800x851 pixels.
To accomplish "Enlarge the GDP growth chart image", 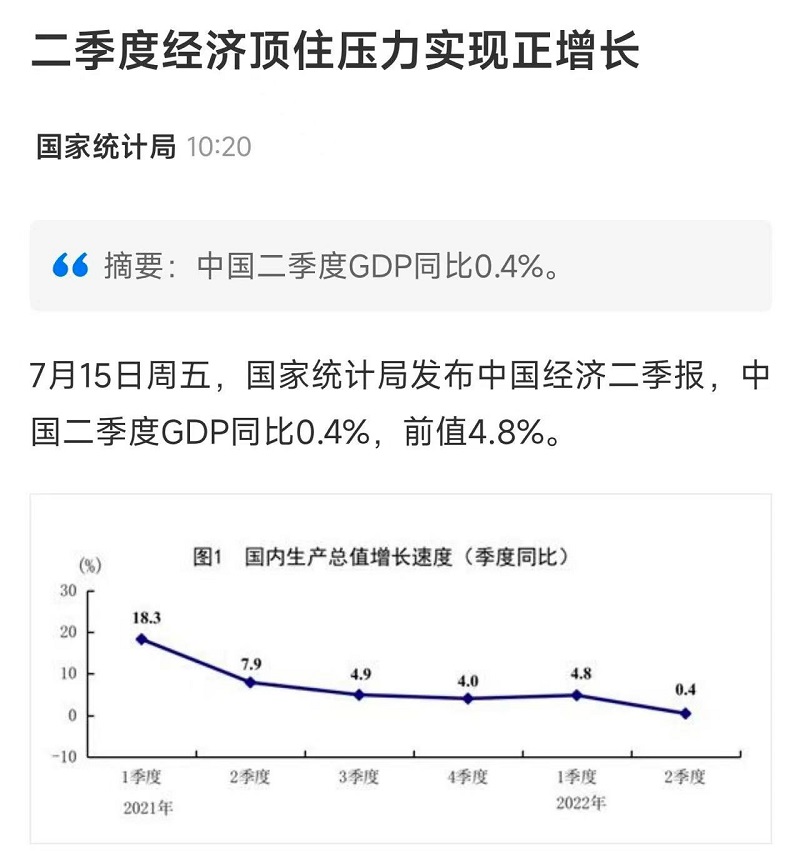I will pos(400,668).
